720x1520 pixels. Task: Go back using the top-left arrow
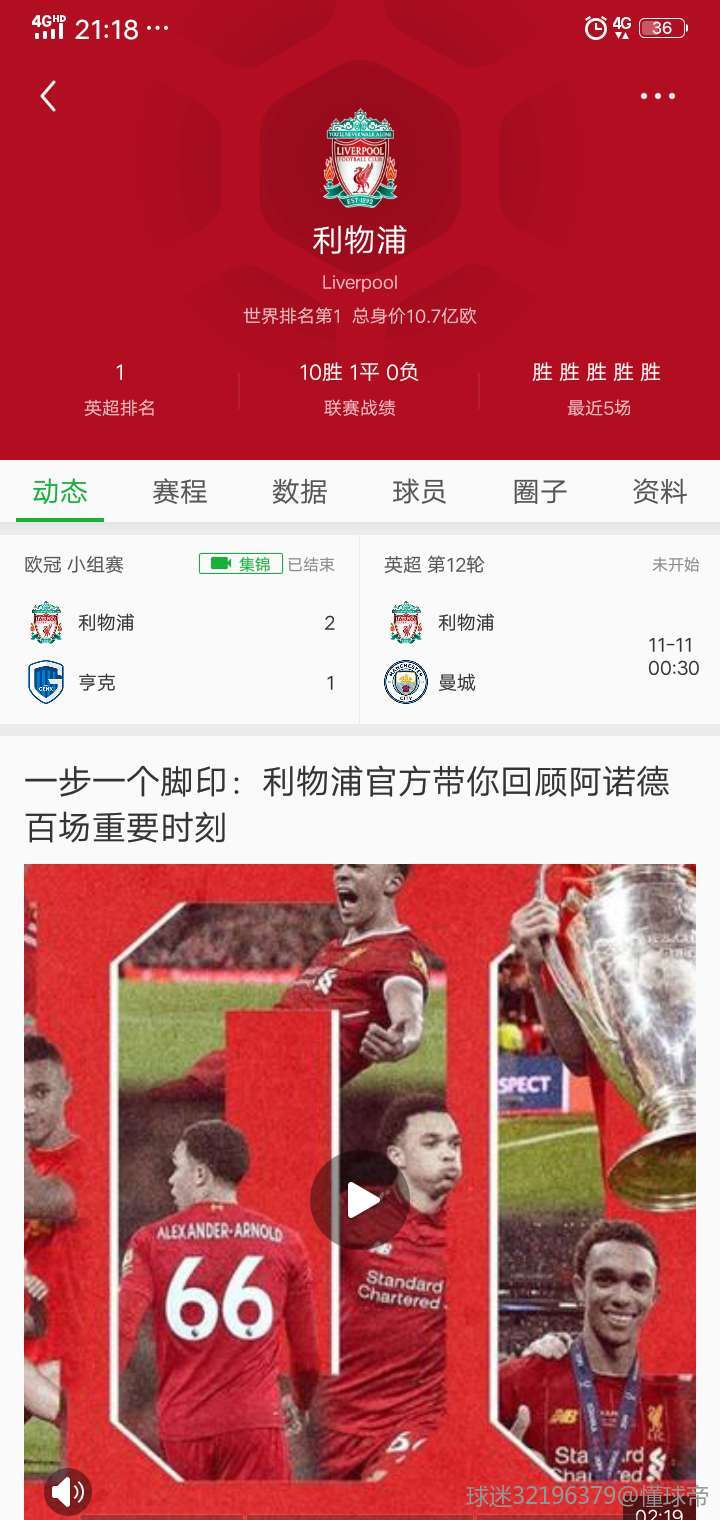click(48, 96)
